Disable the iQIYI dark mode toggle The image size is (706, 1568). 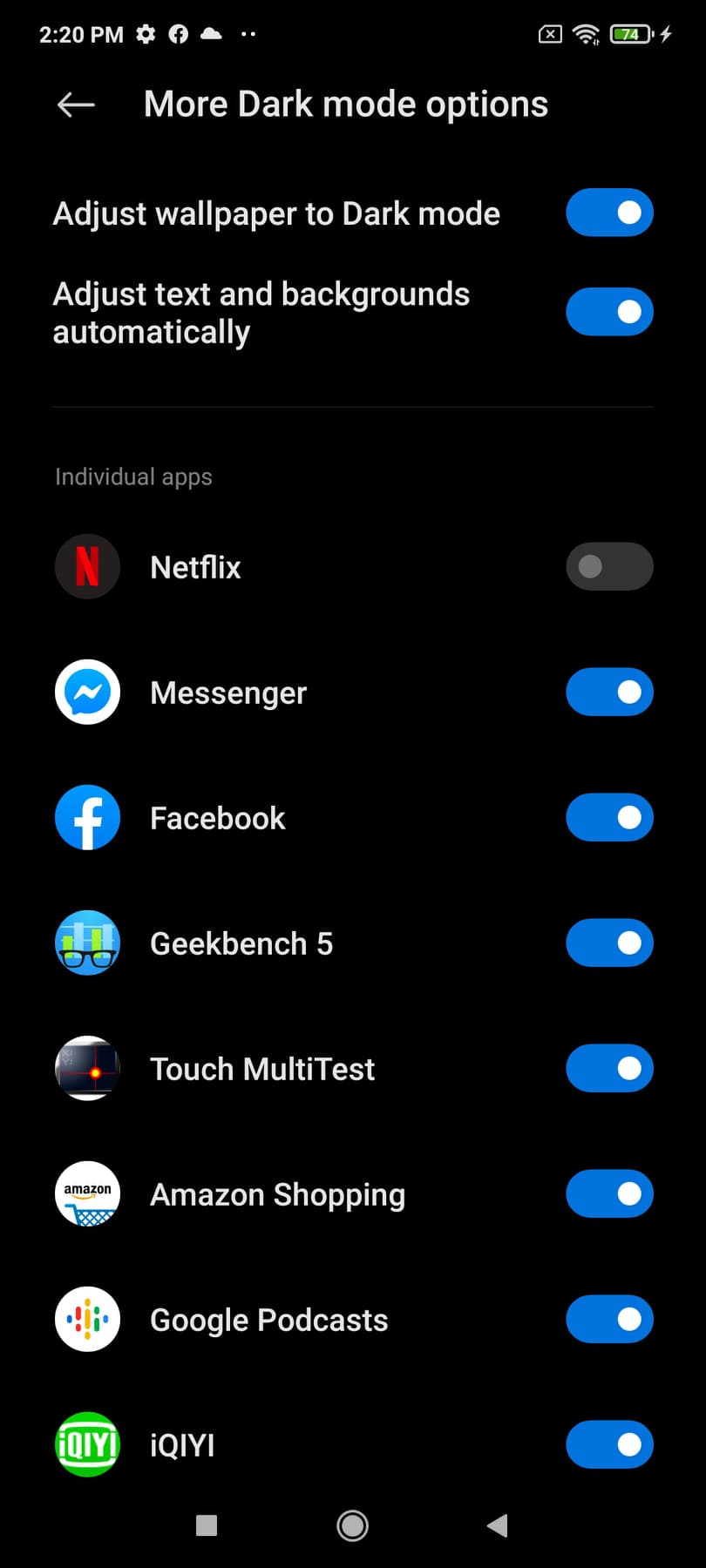[x=609, y=1444]
